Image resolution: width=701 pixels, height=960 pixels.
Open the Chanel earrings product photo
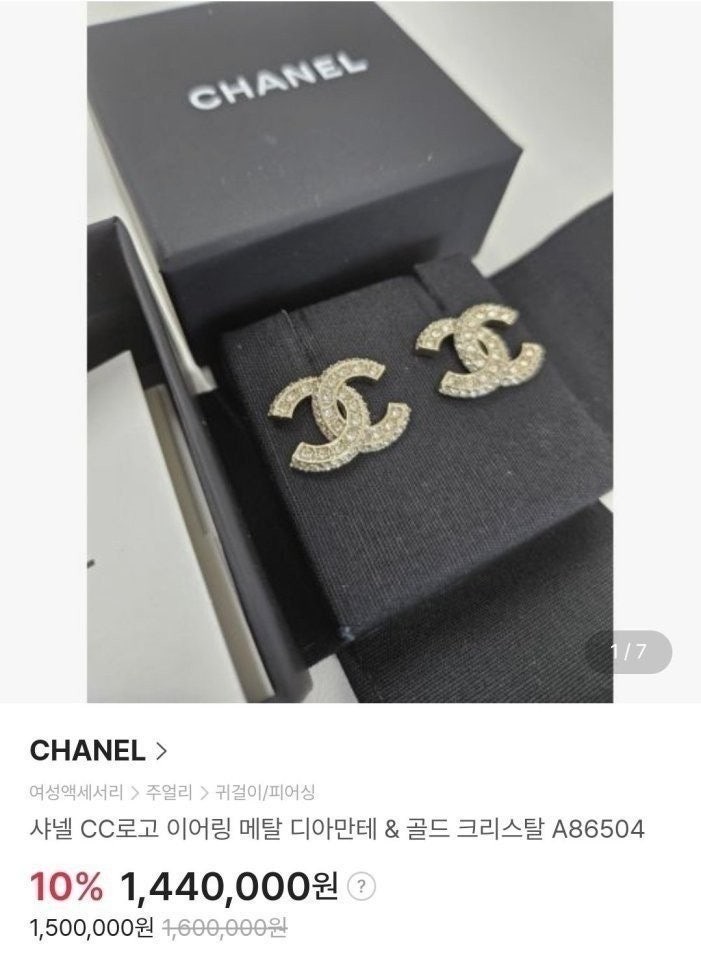click(350, 350)
